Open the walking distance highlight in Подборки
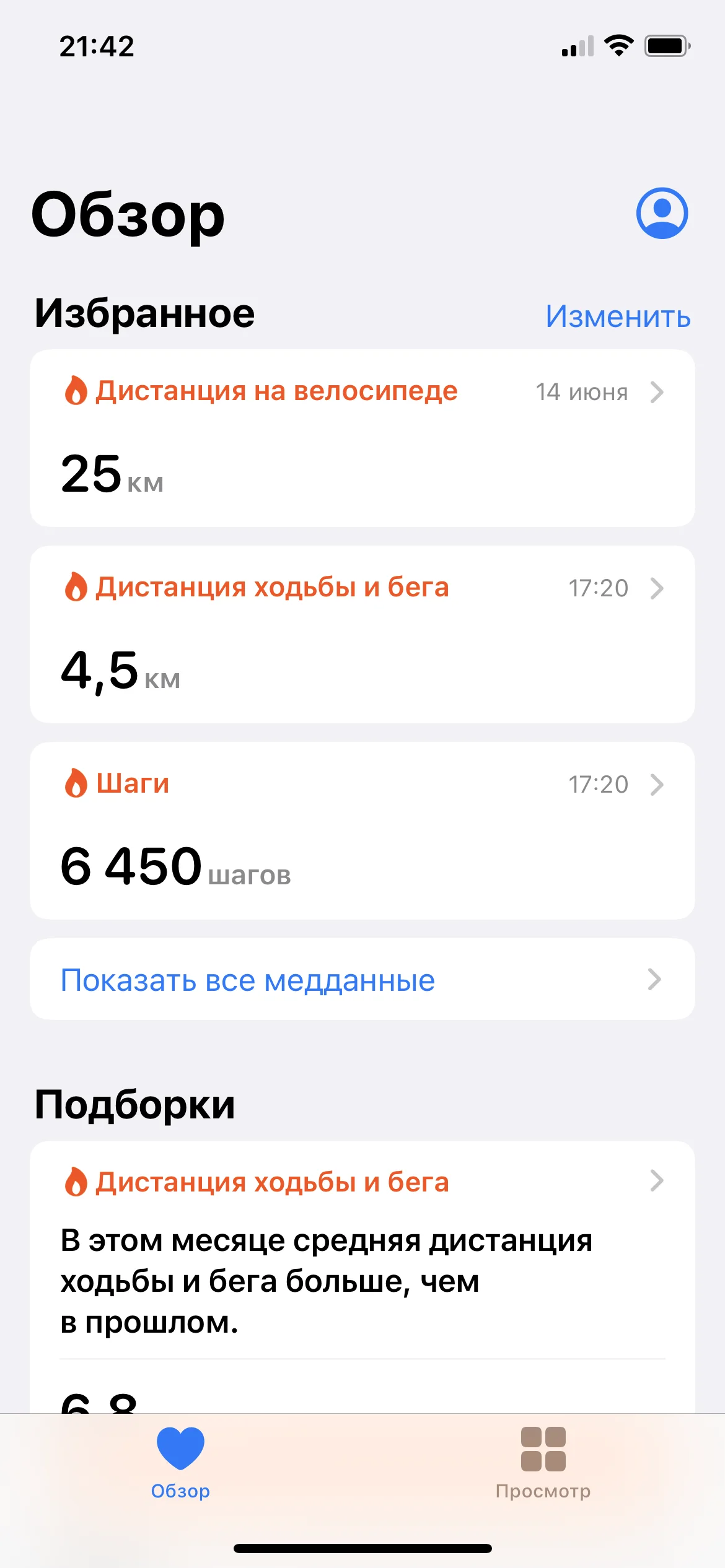Viewport: 725px width, 1568px height. [362, 1251]
